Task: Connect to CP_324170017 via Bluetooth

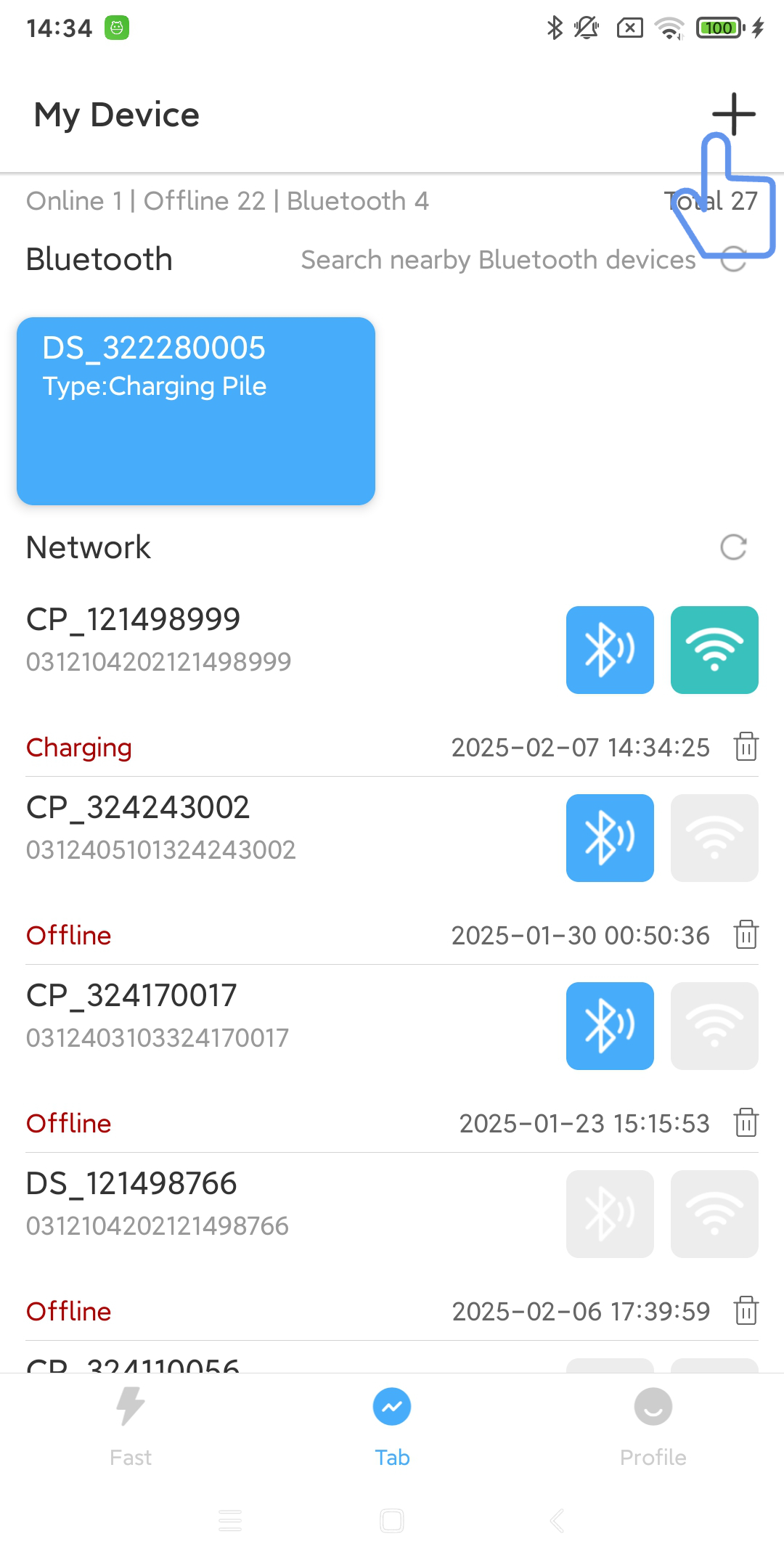Action: [x=610, y=1026]
